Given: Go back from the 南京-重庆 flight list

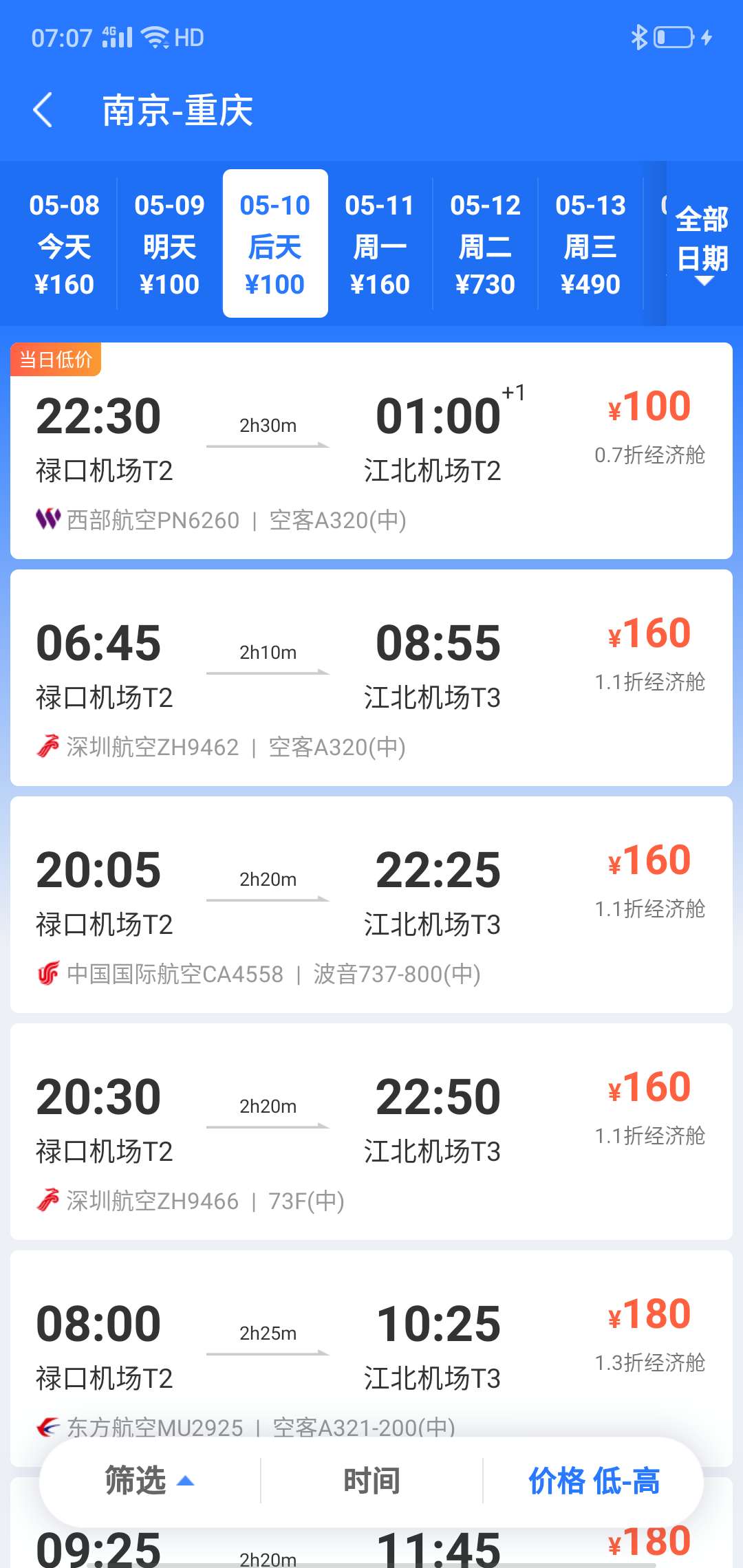Looking at the screenshot, I should 43,110.
